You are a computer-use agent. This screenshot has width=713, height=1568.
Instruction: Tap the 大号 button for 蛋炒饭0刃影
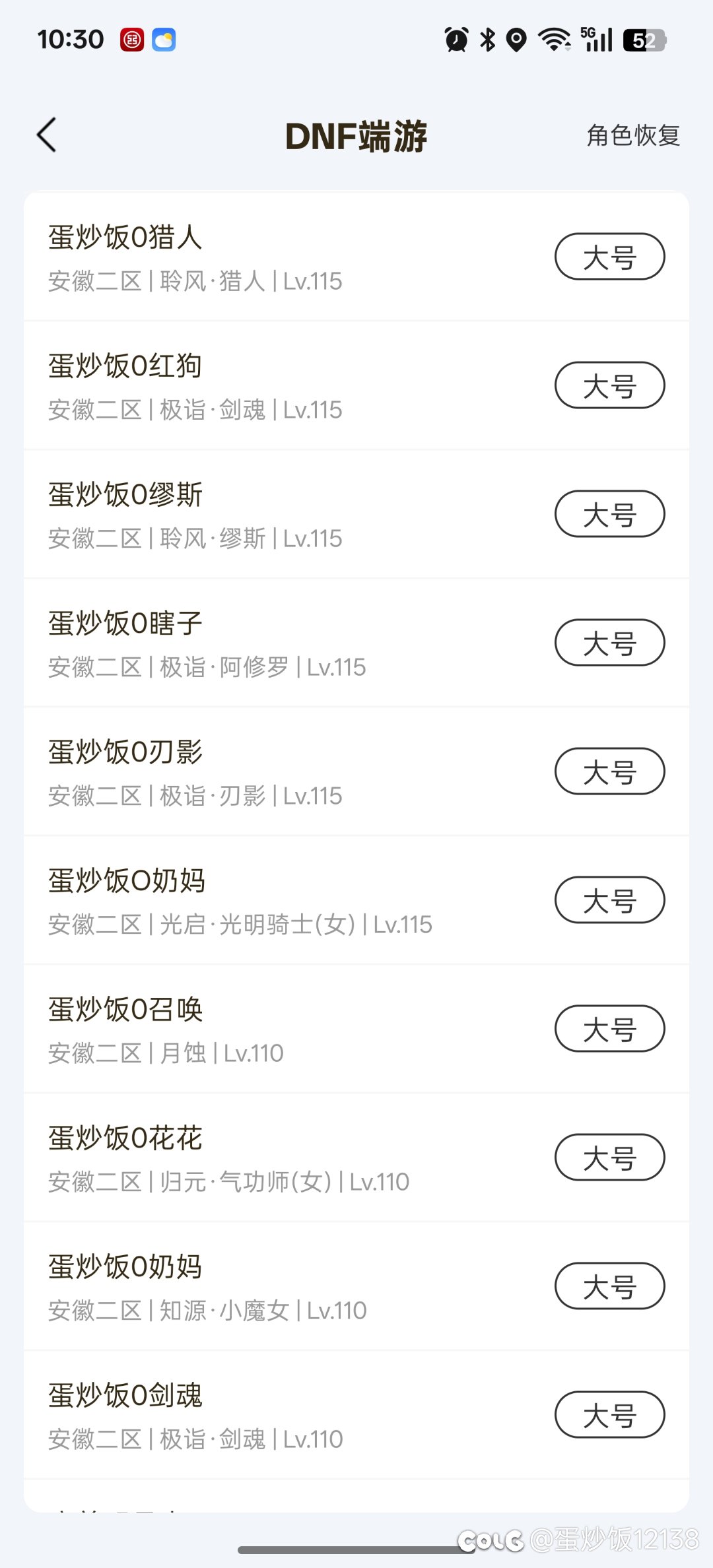point(609,771)
